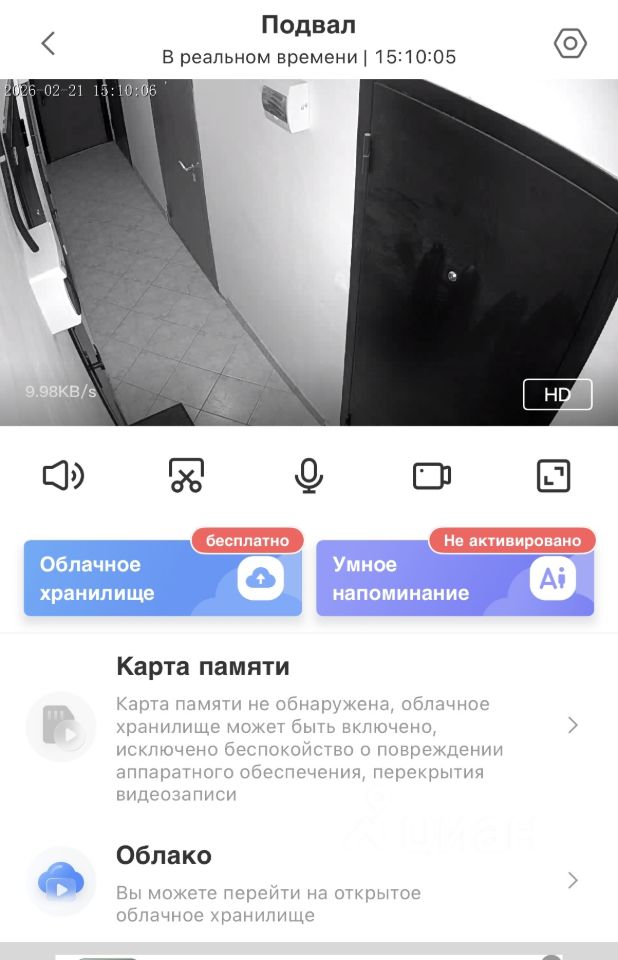
Task: Toggle the camera sound speaker icon
Action: (x=63, y=476)
